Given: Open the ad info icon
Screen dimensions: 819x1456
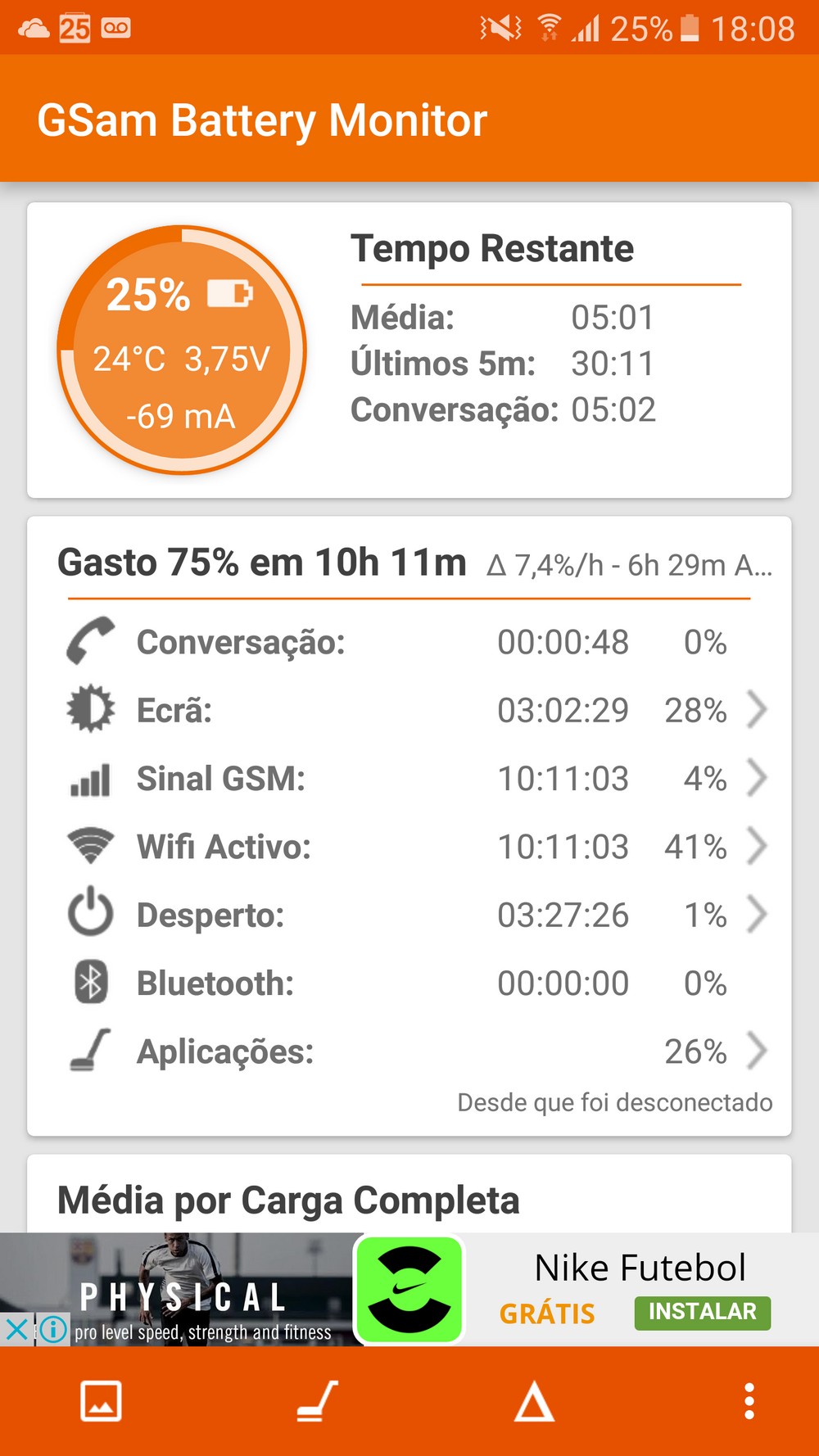Looking at the screenshot, I should 53,1329.
